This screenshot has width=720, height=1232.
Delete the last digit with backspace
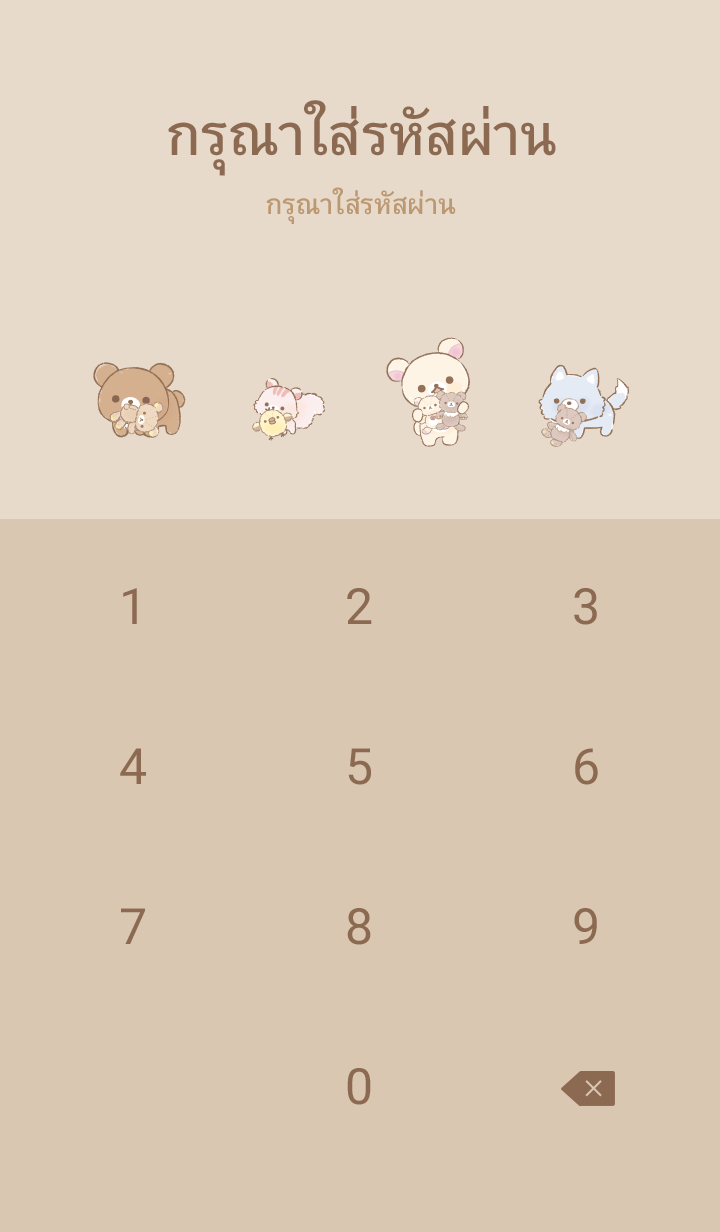(588, 1088)
